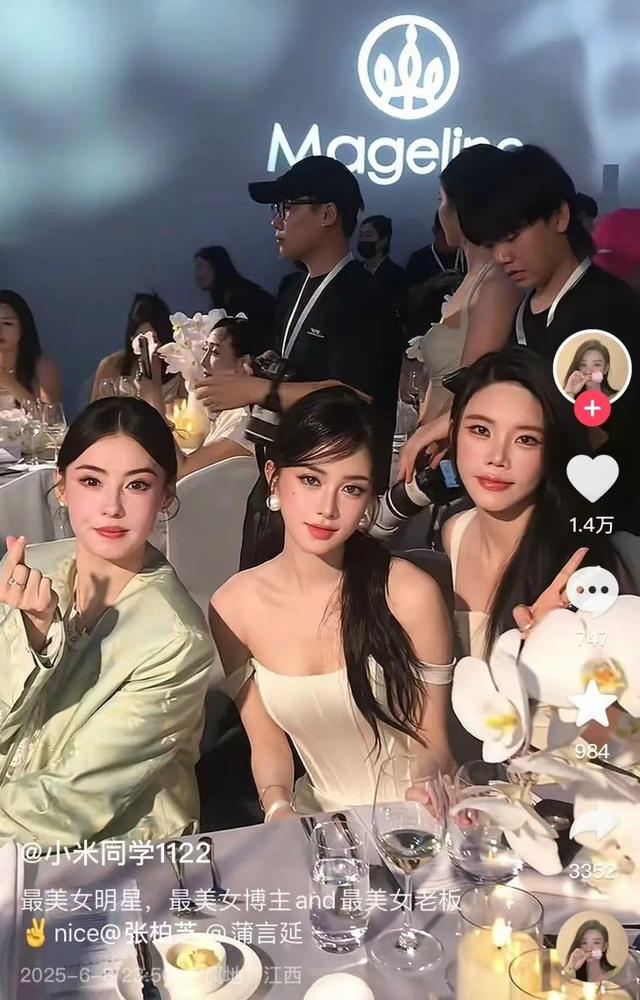Open the username @小米同学1122

[116, 853]
